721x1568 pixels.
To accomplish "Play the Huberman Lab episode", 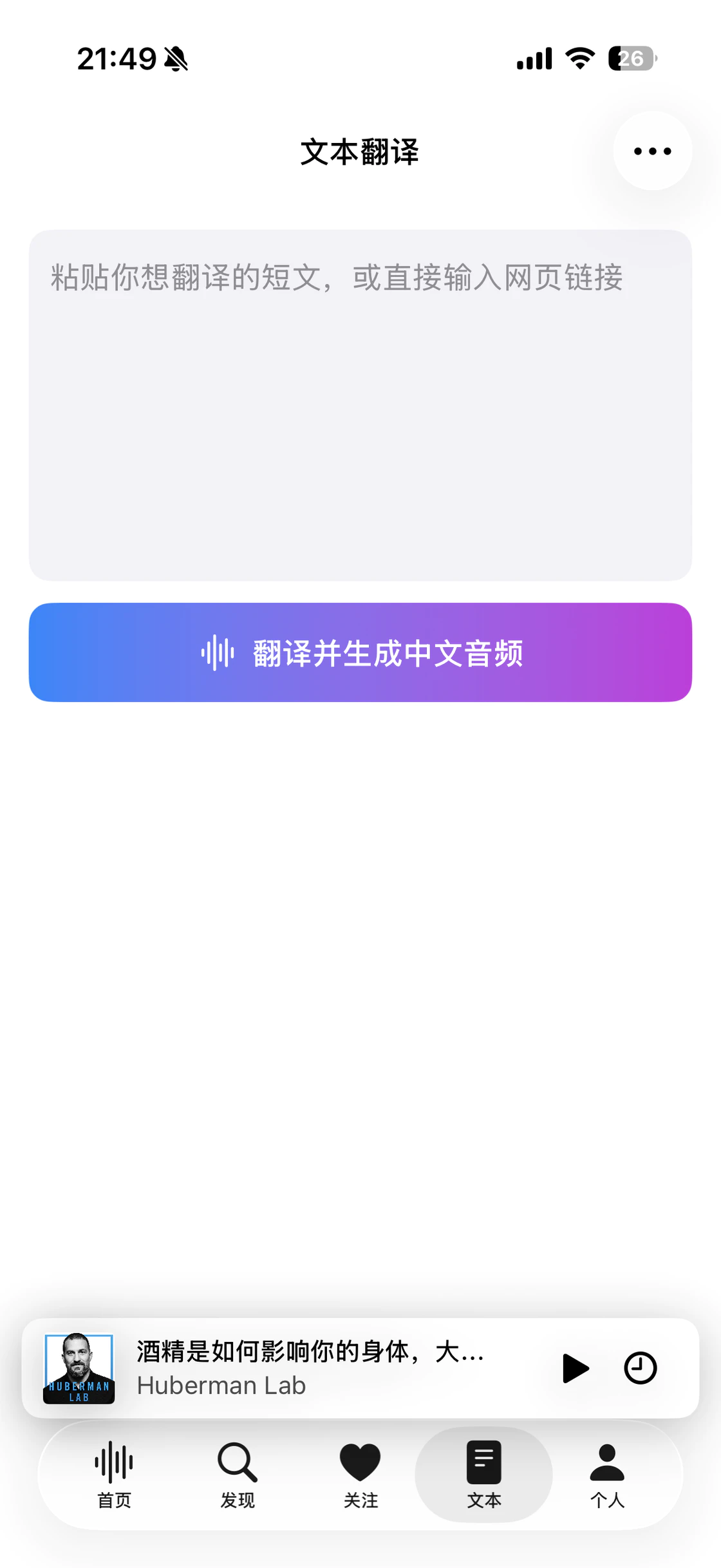I will [x=575, y=1369].
